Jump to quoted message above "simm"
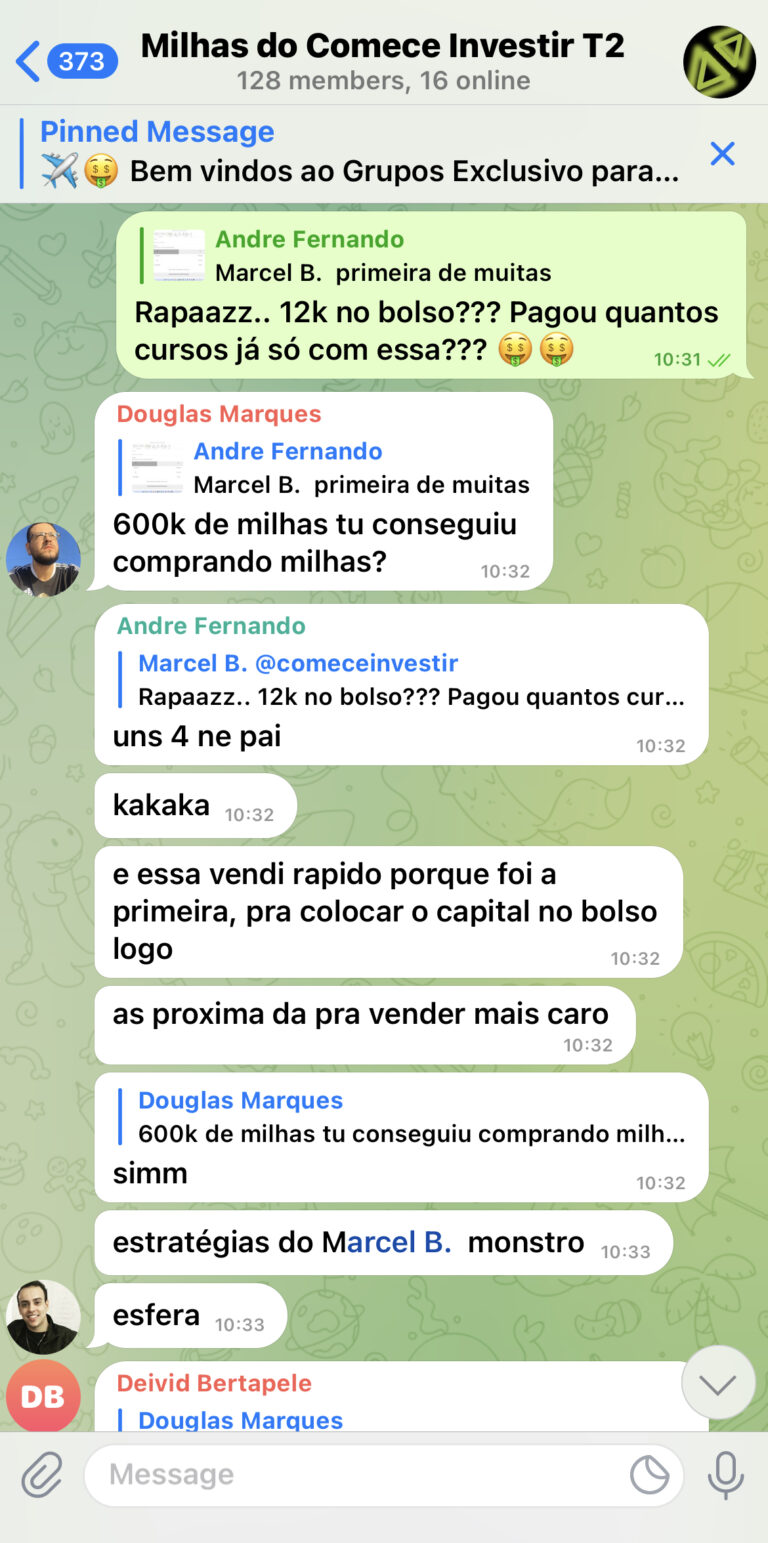Viewport: 768px width, 1543px height. (410, 1117)
